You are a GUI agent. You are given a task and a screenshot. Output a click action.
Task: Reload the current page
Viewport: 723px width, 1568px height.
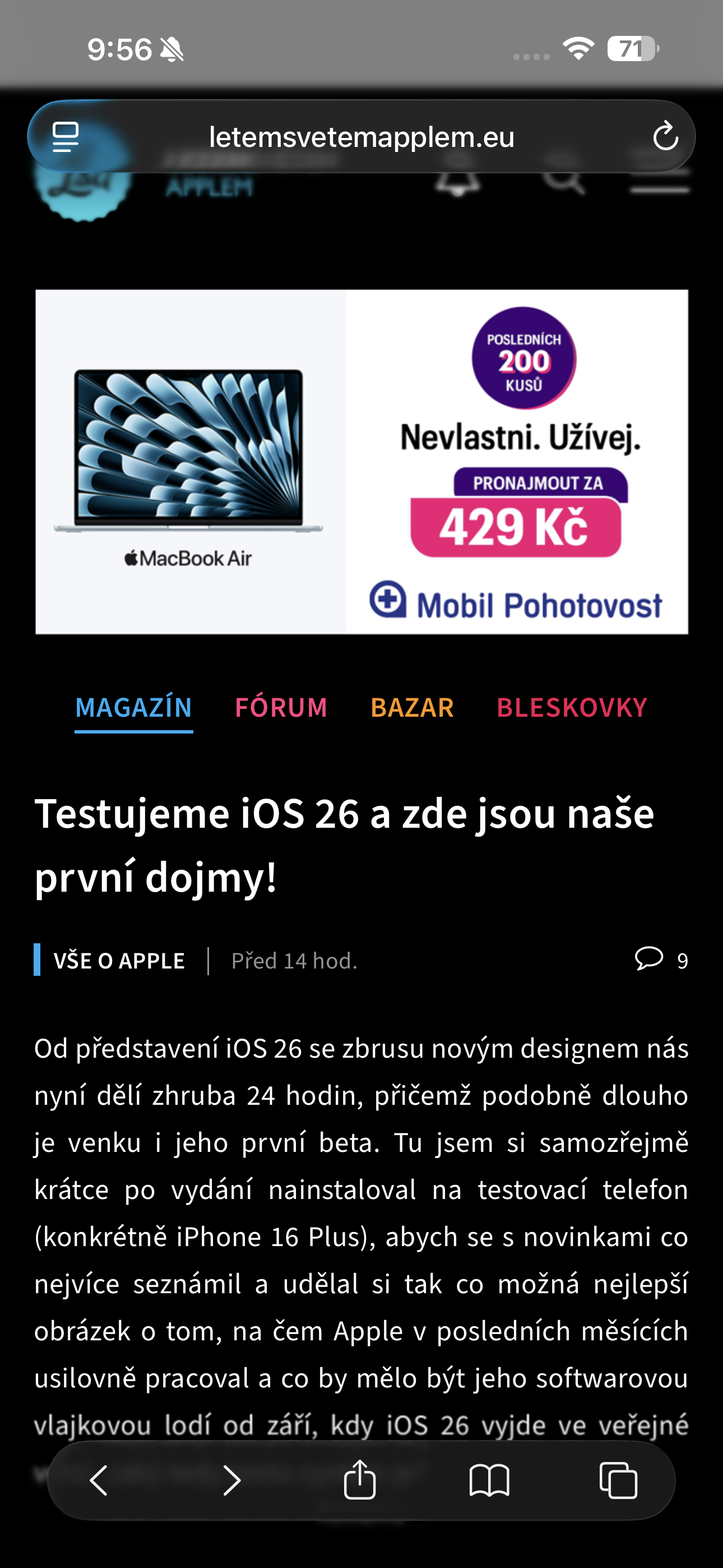pos(665,136)
